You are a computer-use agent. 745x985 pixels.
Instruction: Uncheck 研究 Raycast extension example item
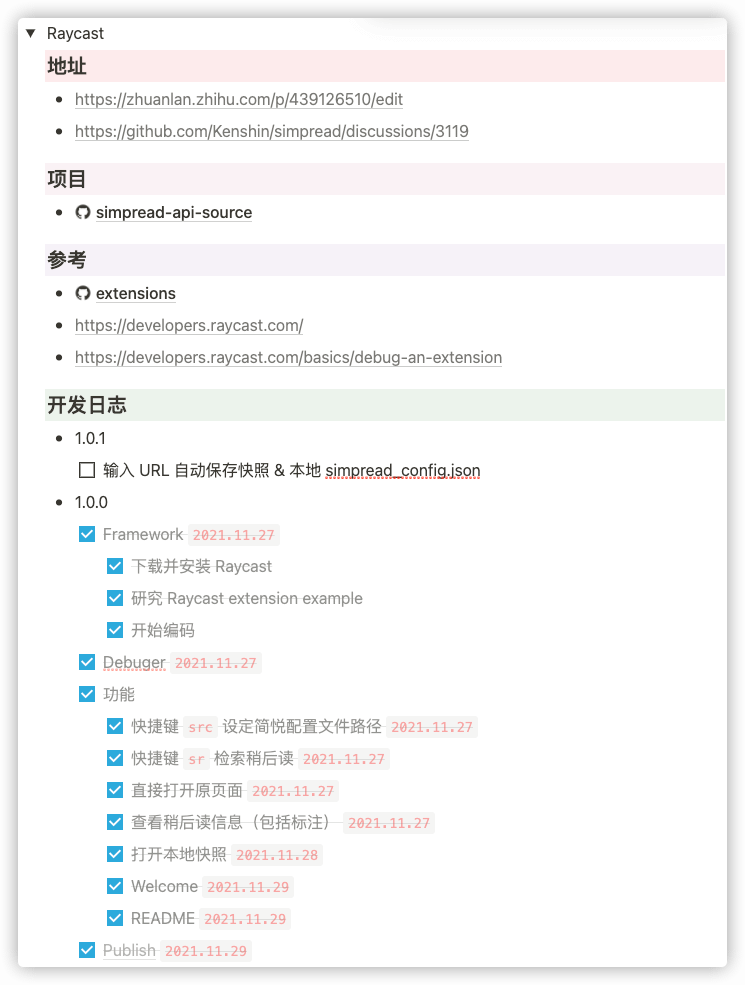coord(115,598)
